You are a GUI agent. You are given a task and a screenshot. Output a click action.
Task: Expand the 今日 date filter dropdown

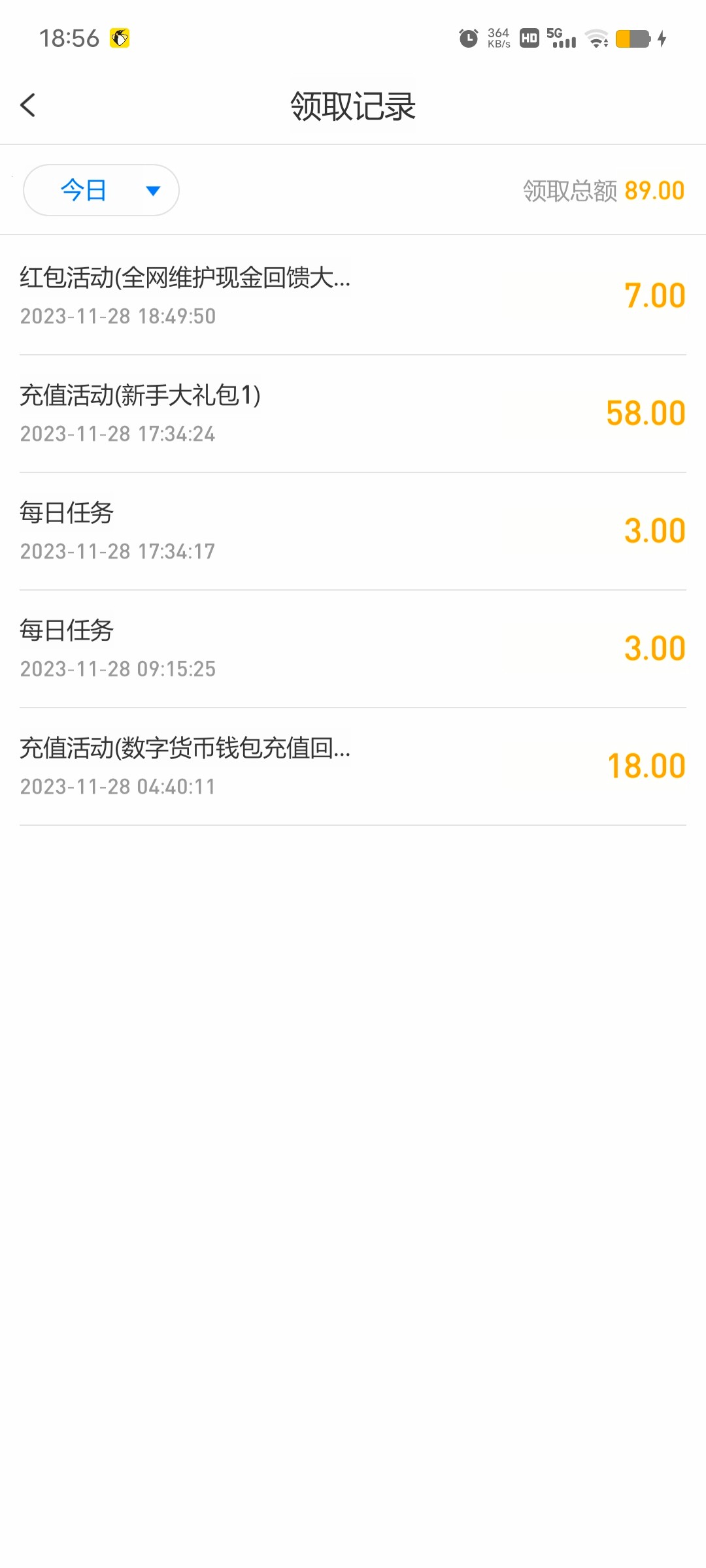pyautogui.click(x=101, y=190)
